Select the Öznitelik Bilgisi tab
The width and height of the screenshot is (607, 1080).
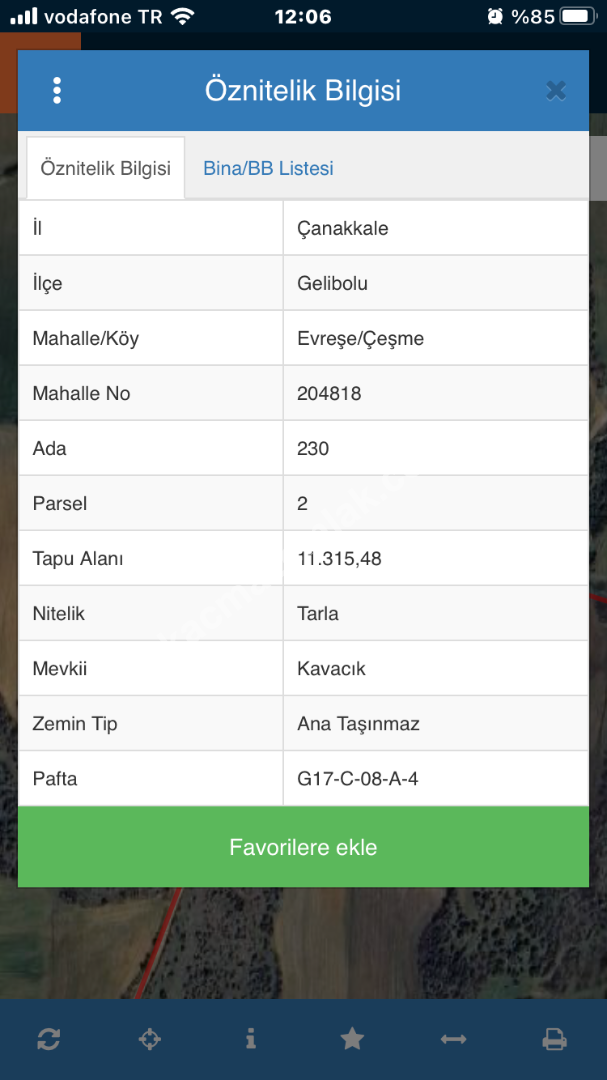point(105,168)
